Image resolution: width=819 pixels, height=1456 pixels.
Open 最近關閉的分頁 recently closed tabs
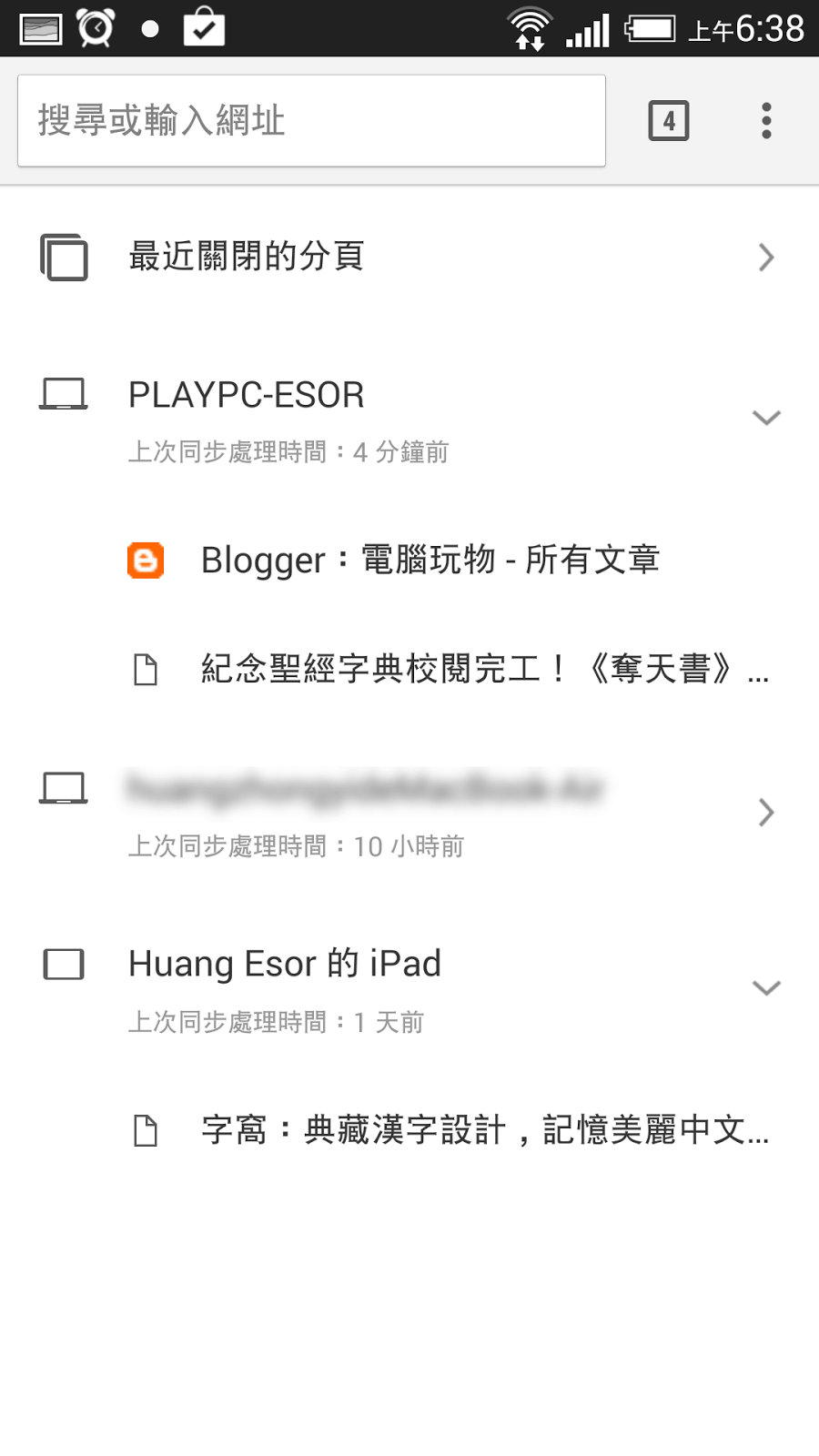409,257
